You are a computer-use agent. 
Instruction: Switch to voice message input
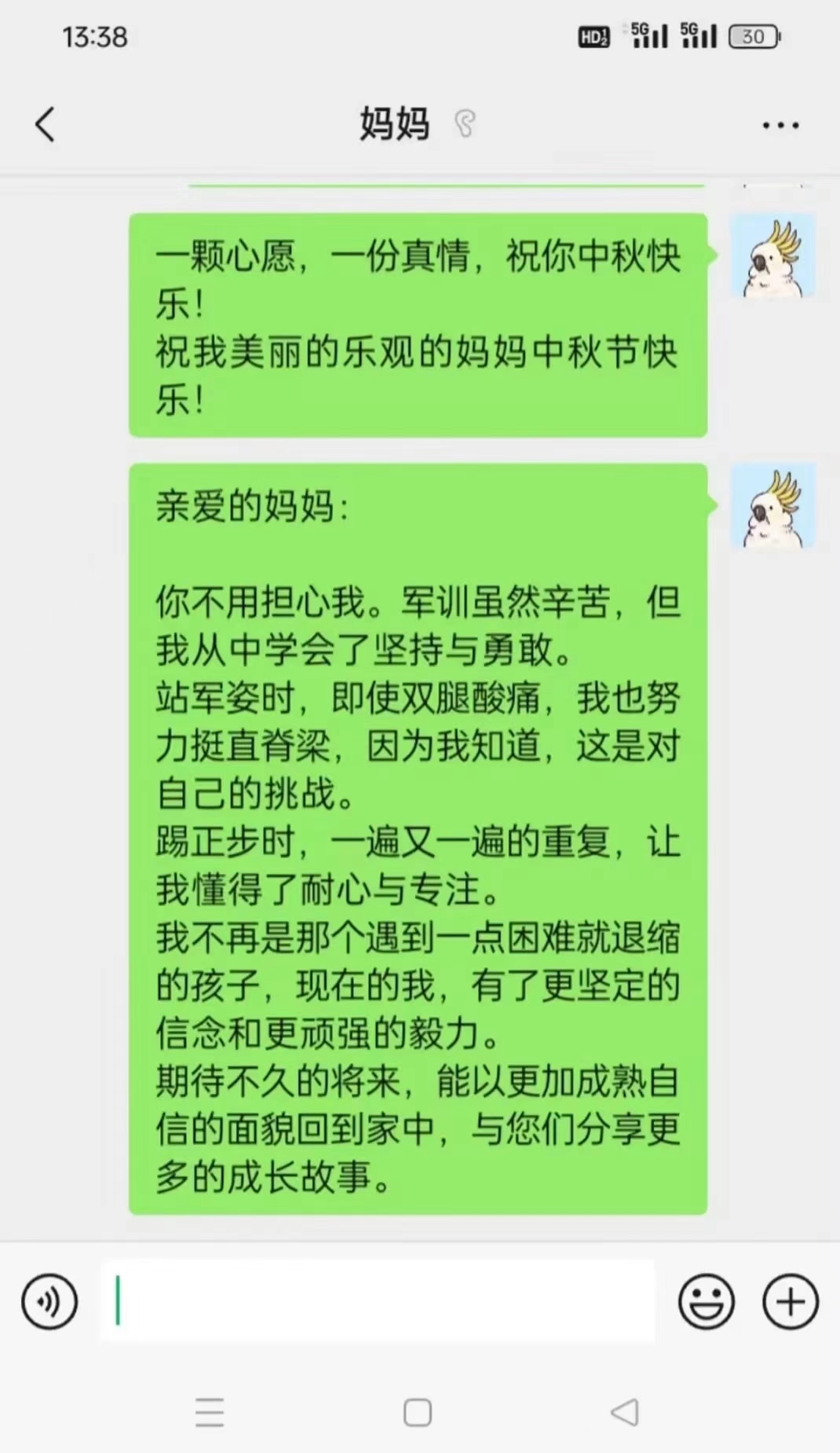pos(50,1301)
